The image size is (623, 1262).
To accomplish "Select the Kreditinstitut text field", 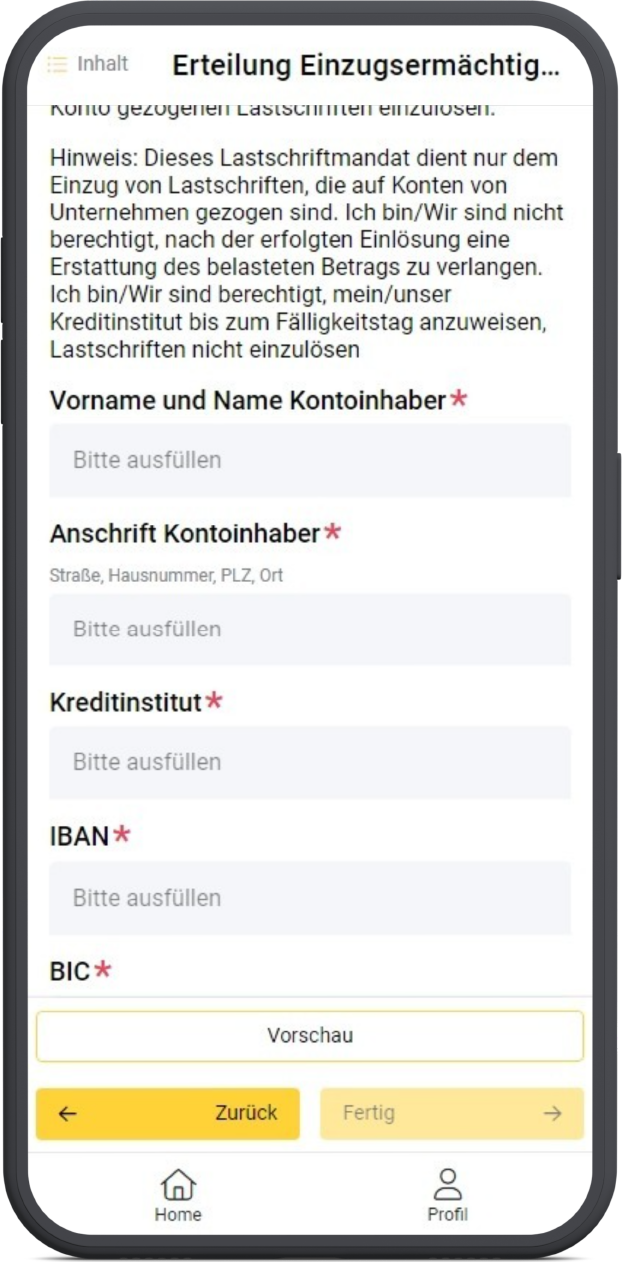I will (310, 762).
